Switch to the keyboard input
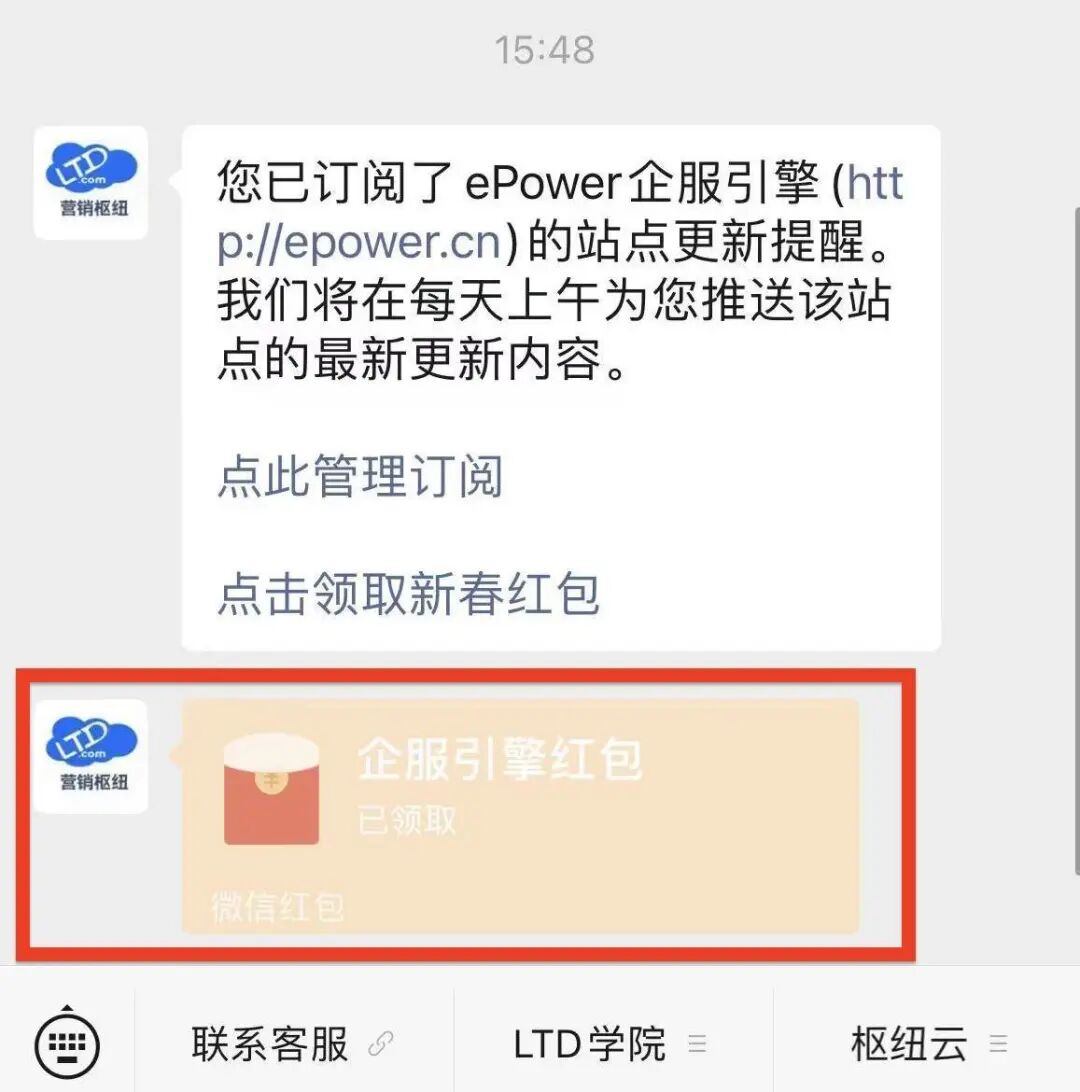 [x=67, y=1043]
